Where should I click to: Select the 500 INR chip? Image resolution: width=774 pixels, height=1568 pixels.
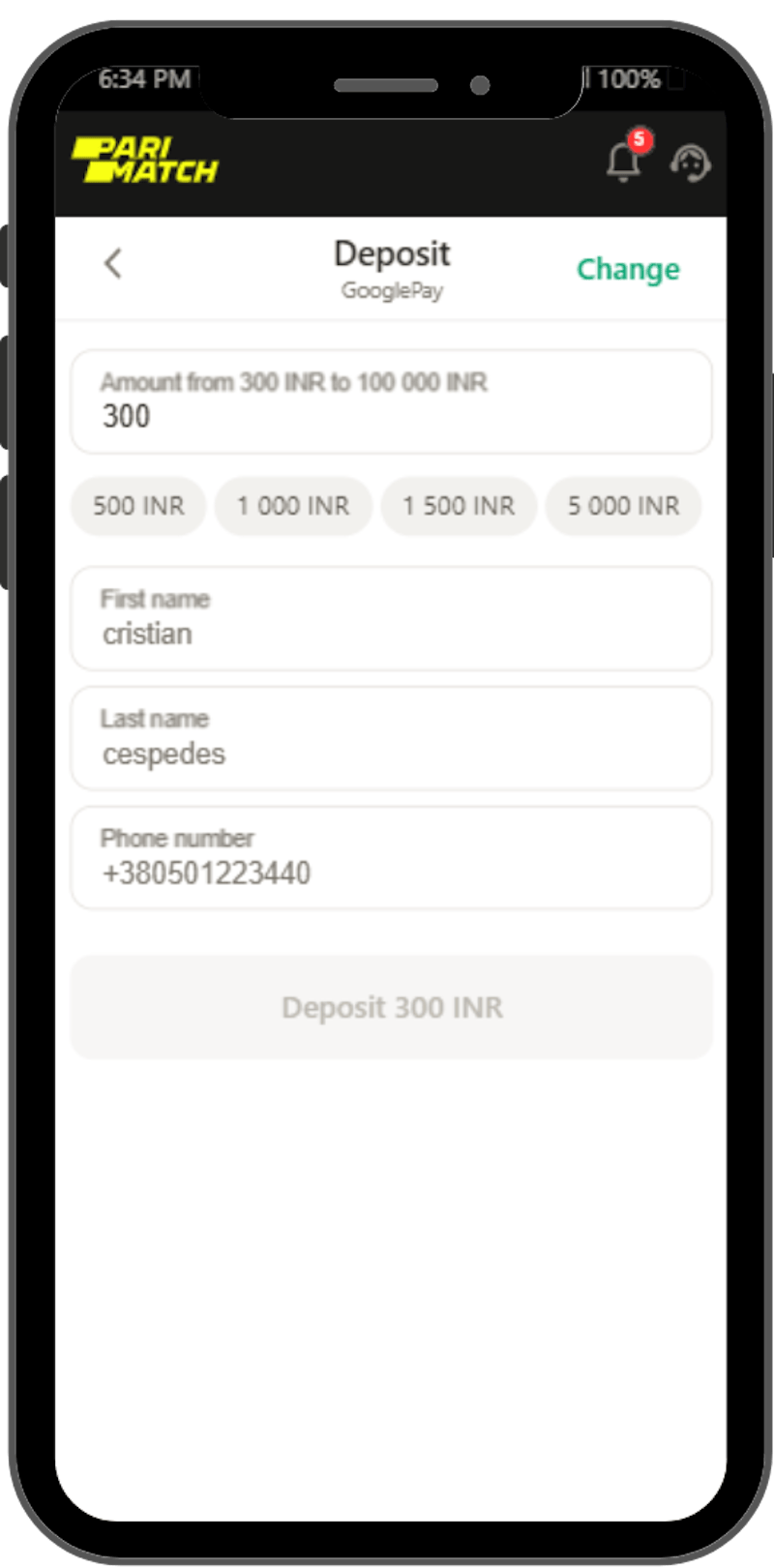[x=138, y=506]
